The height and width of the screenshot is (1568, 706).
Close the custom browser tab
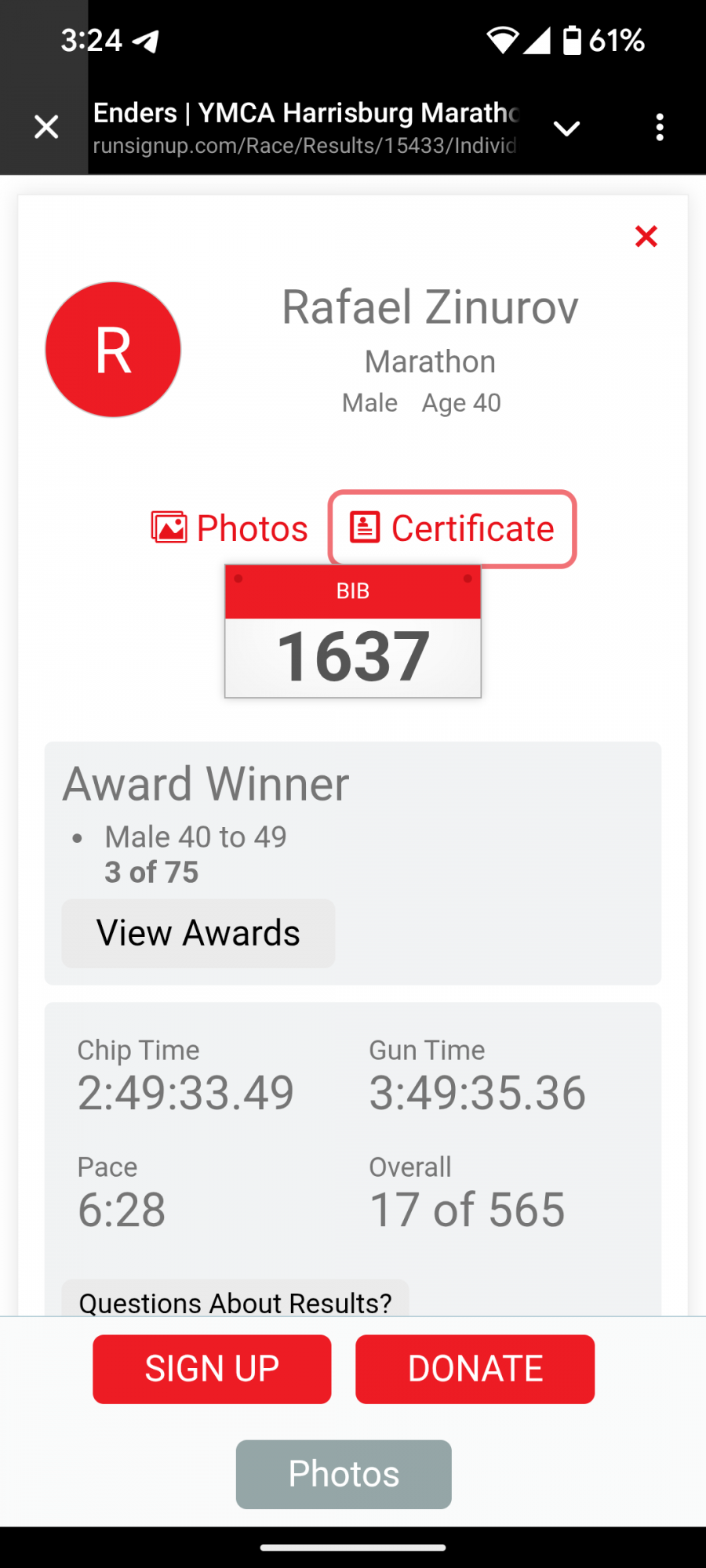point(46,127)
